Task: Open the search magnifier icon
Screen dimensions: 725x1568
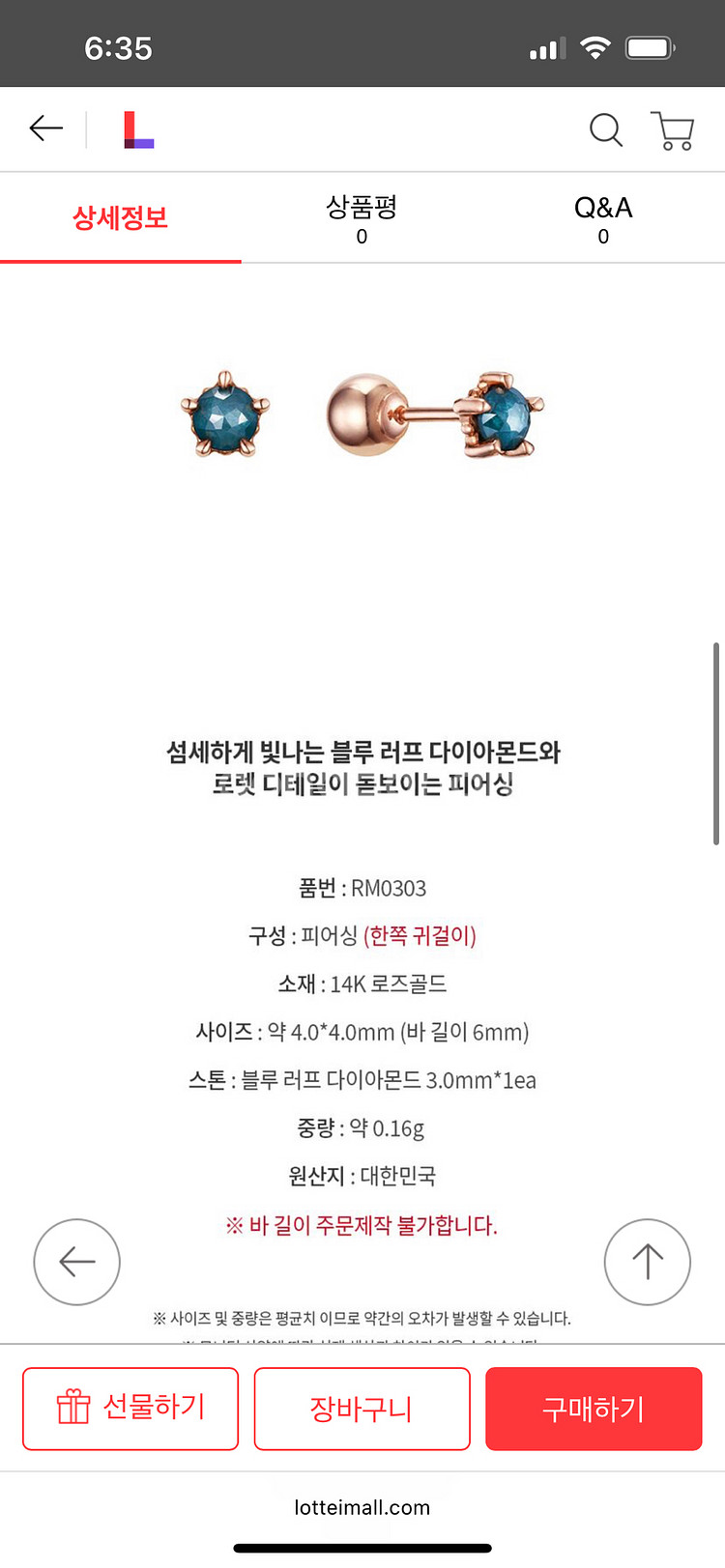Action: tap(606, 129)
